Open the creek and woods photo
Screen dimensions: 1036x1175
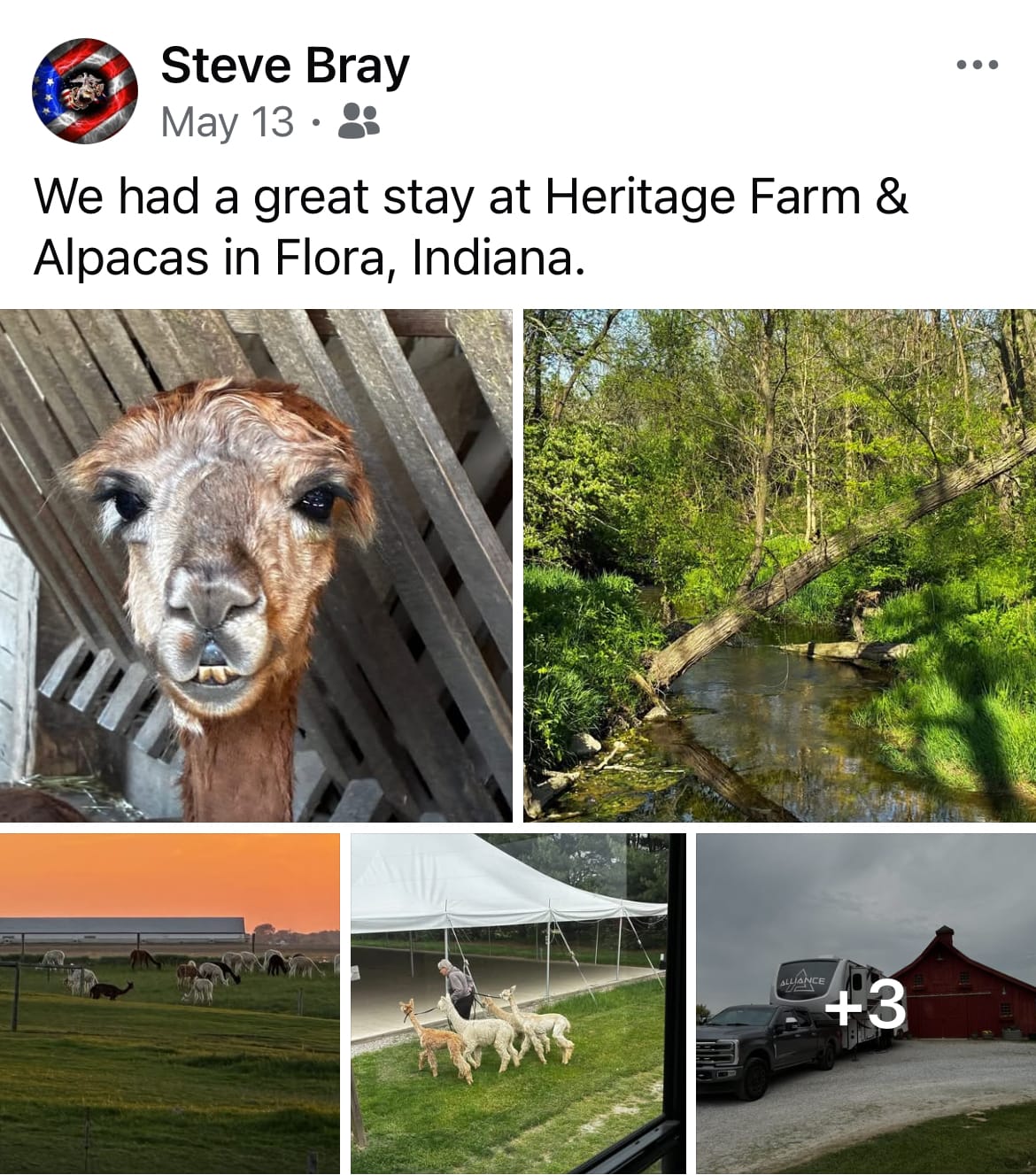779,565
